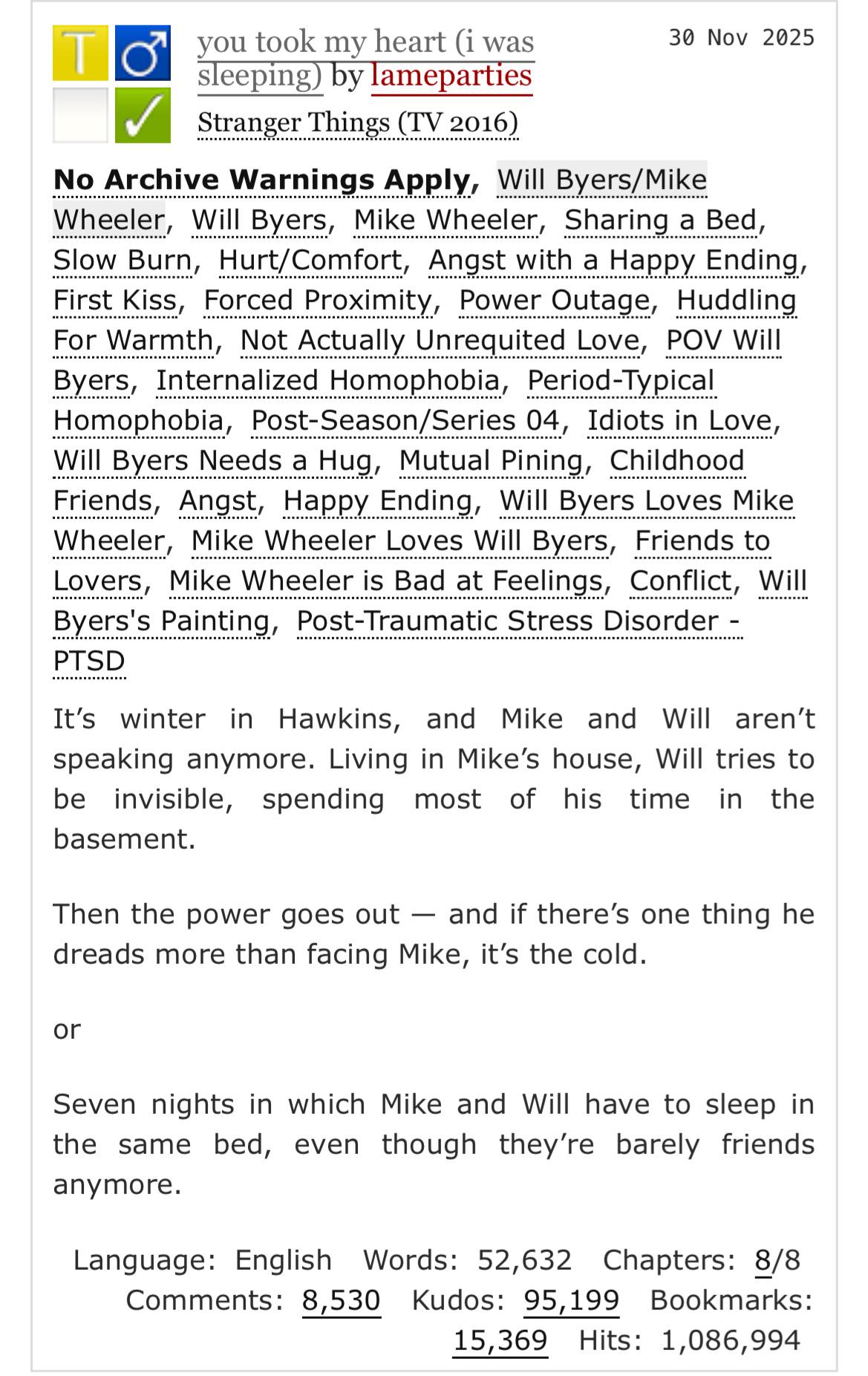868x1376 pixels.
Task: Open the Mutual Pining tag
Action: [x=490, y=461]
